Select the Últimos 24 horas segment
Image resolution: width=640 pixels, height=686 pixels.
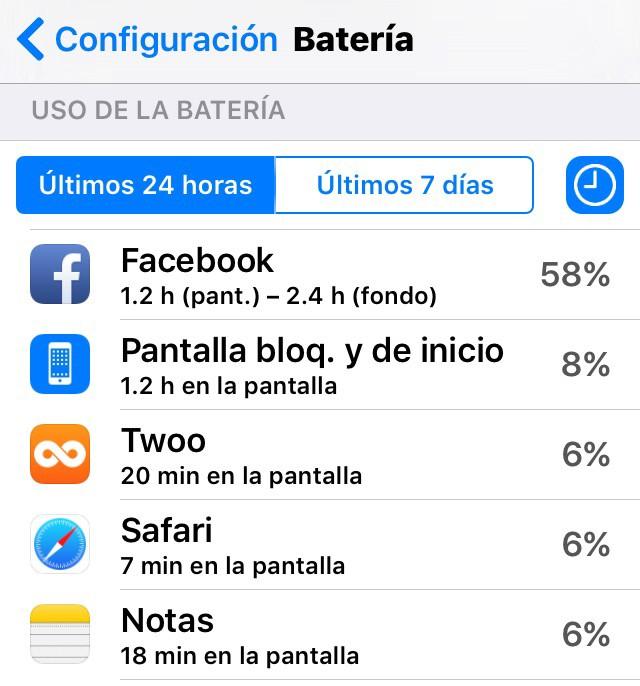point(146,185)
